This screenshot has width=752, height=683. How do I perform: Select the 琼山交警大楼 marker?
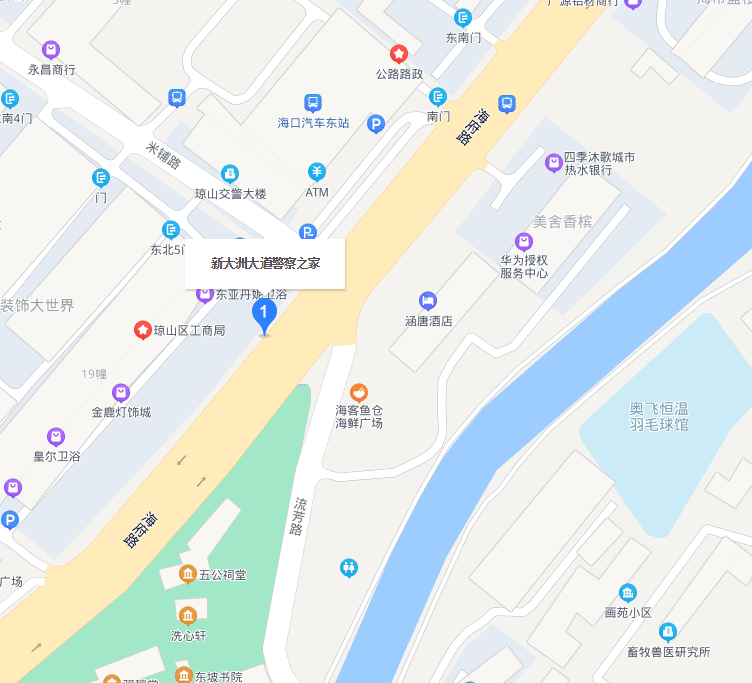point(230,174)
